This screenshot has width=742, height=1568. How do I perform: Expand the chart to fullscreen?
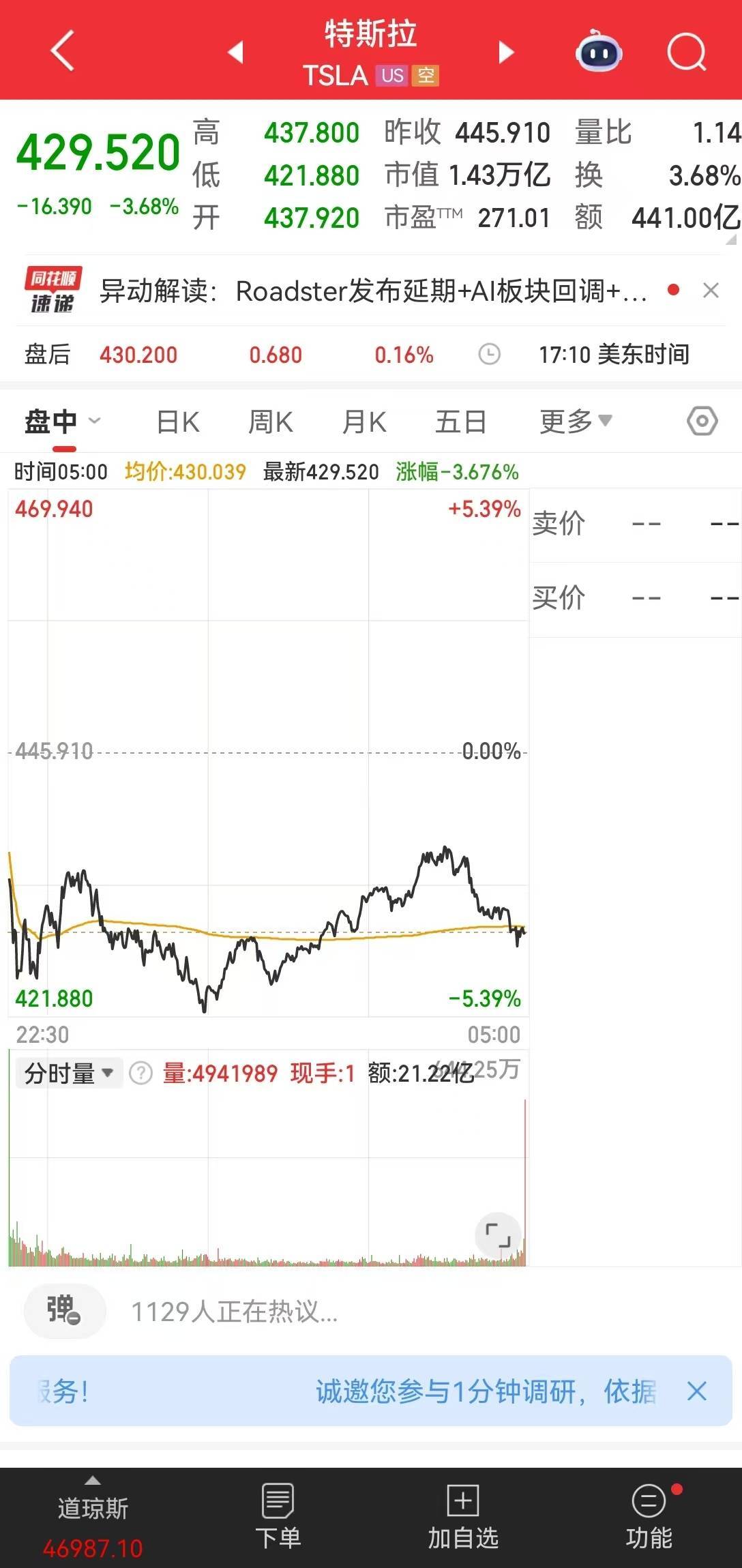click(x=498, y=1234)
